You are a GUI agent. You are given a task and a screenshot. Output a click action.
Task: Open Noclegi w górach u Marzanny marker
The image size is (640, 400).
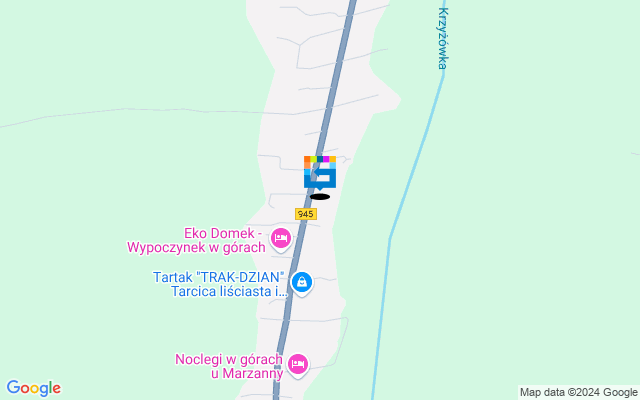(x=297, y=364)
